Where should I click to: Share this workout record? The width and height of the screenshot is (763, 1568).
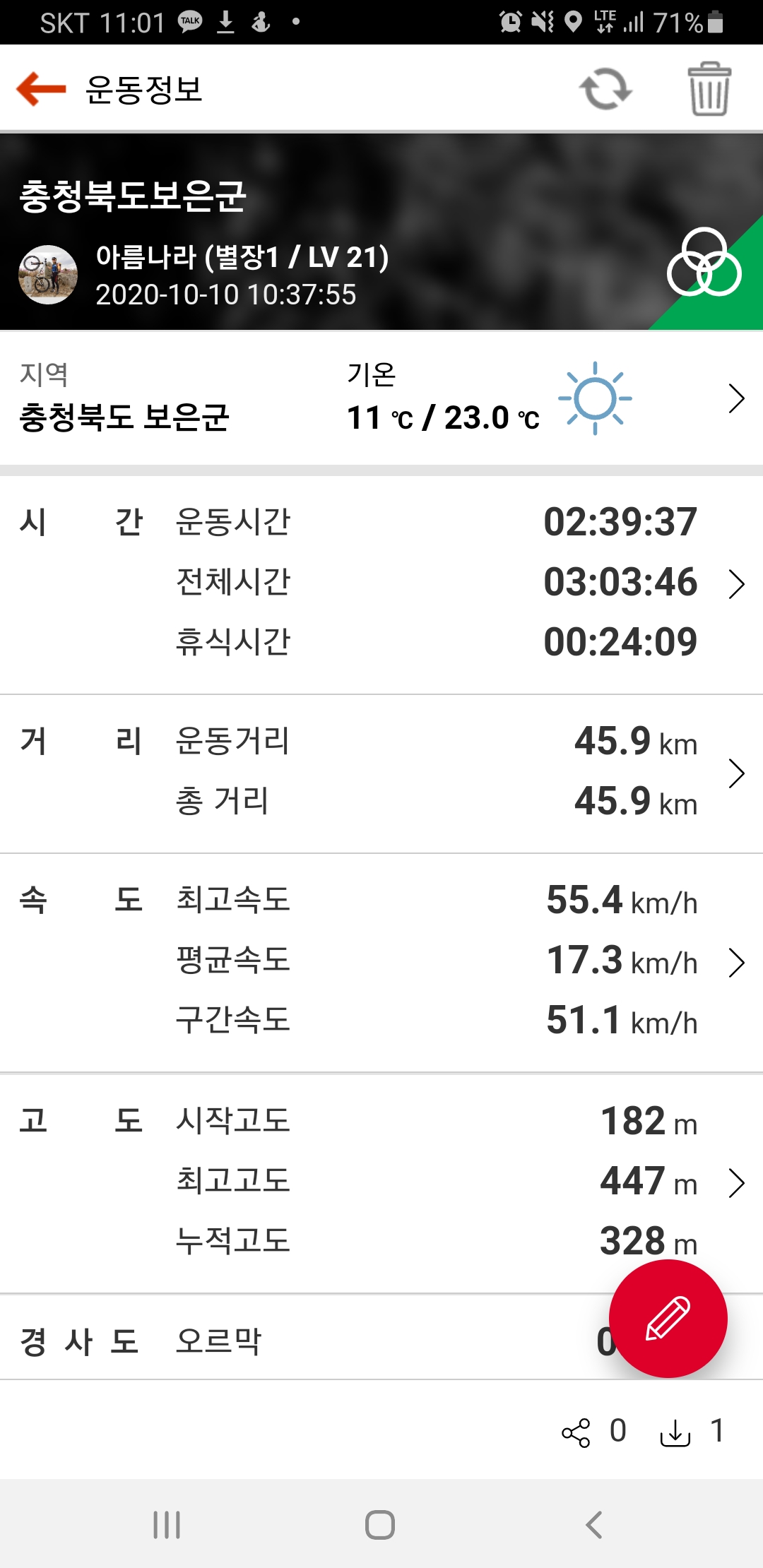[x=576, y=1432]
